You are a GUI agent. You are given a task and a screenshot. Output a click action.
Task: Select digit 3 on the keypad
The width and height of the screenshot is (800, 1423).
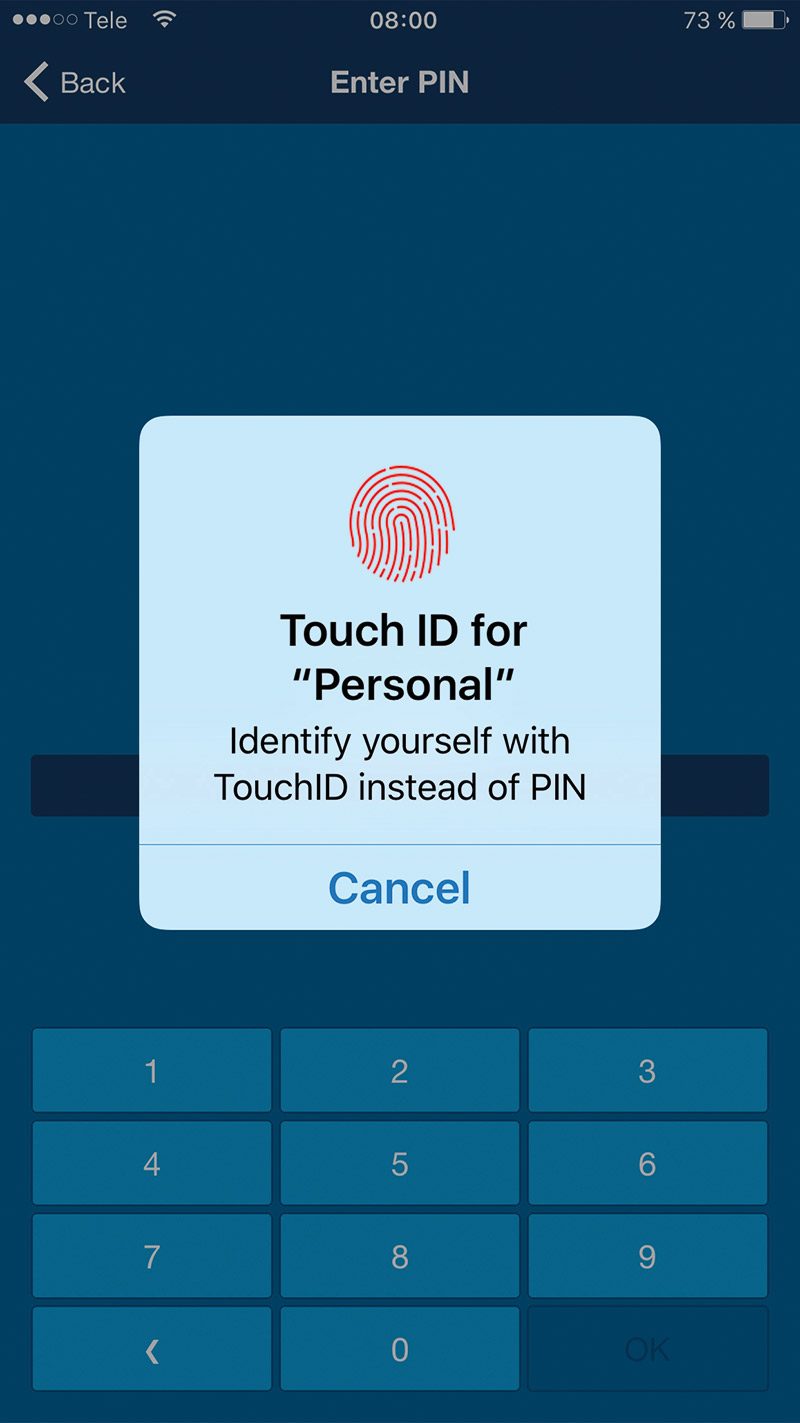648,1071
